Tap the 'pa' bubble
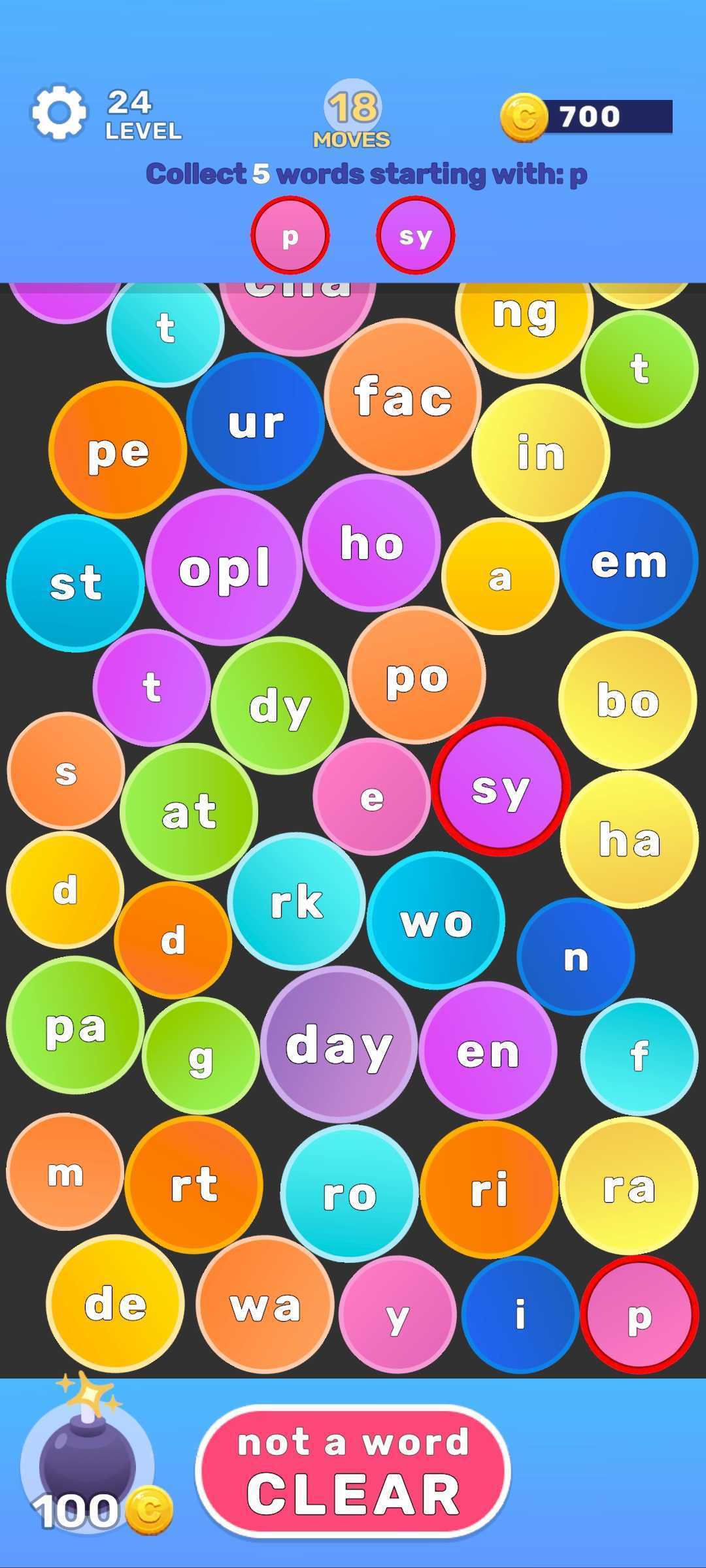The image size is (706, 1568). (x=75, y=1026)
